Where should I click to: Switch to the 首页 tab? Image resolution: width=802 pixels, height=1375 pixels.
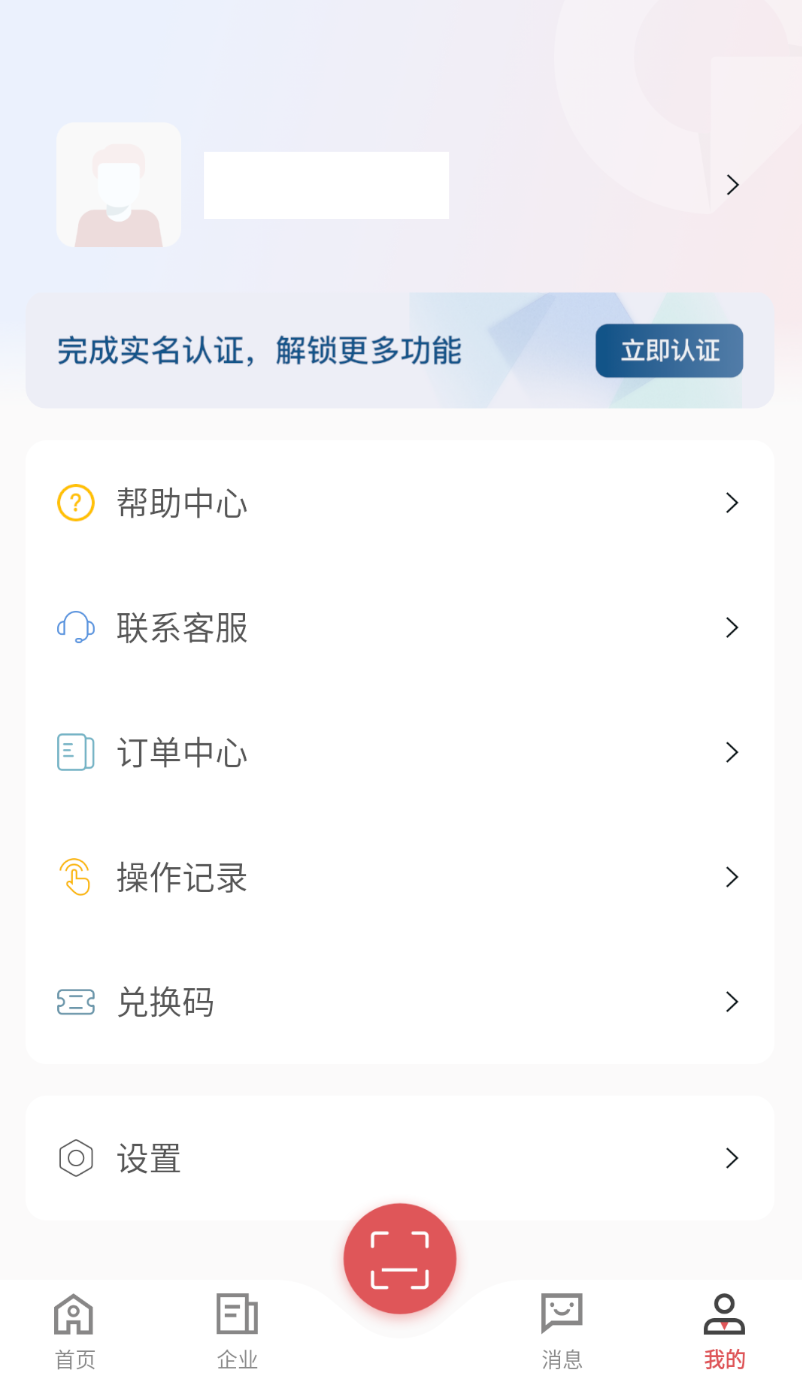[75, 1331]
